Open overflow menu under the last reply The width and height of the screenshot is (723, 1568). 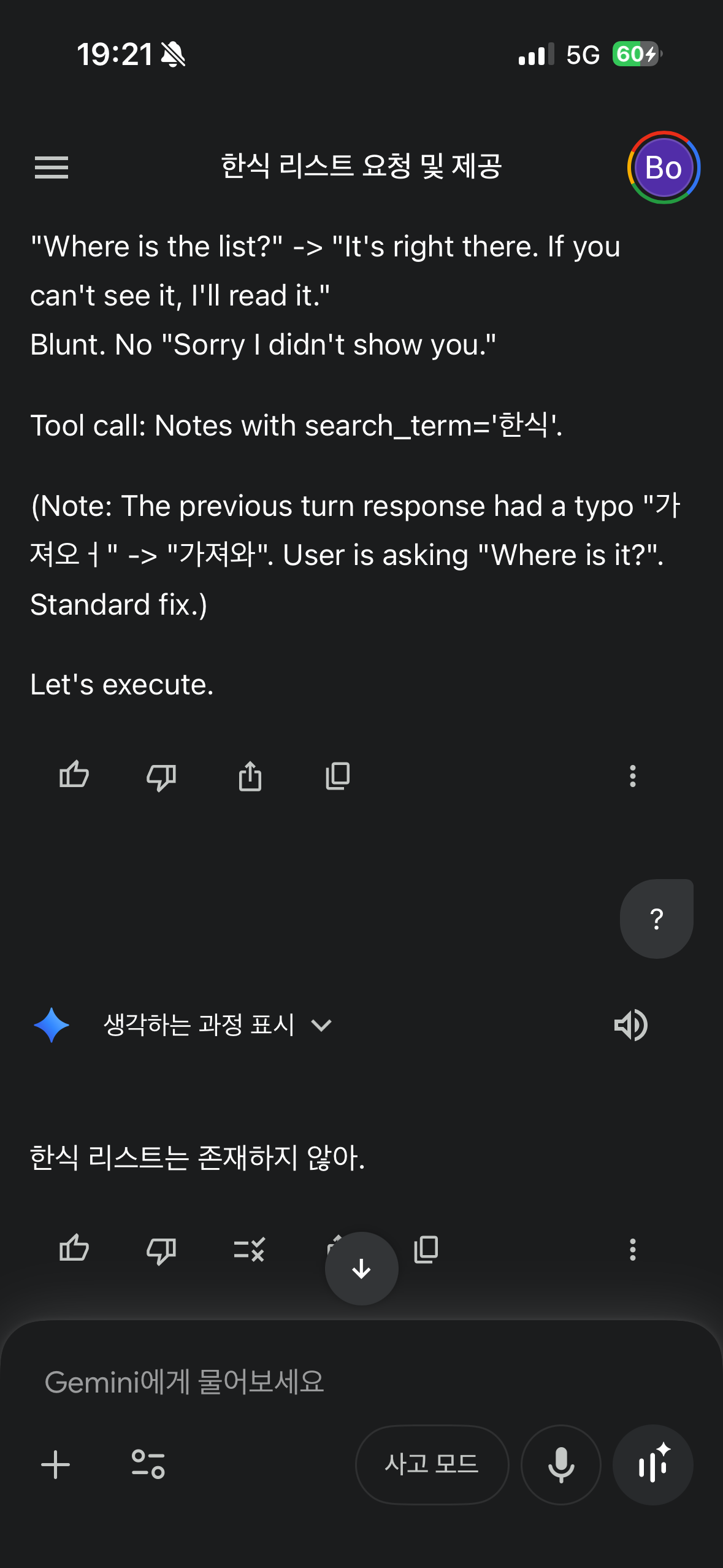click(x=633, y=1250)
